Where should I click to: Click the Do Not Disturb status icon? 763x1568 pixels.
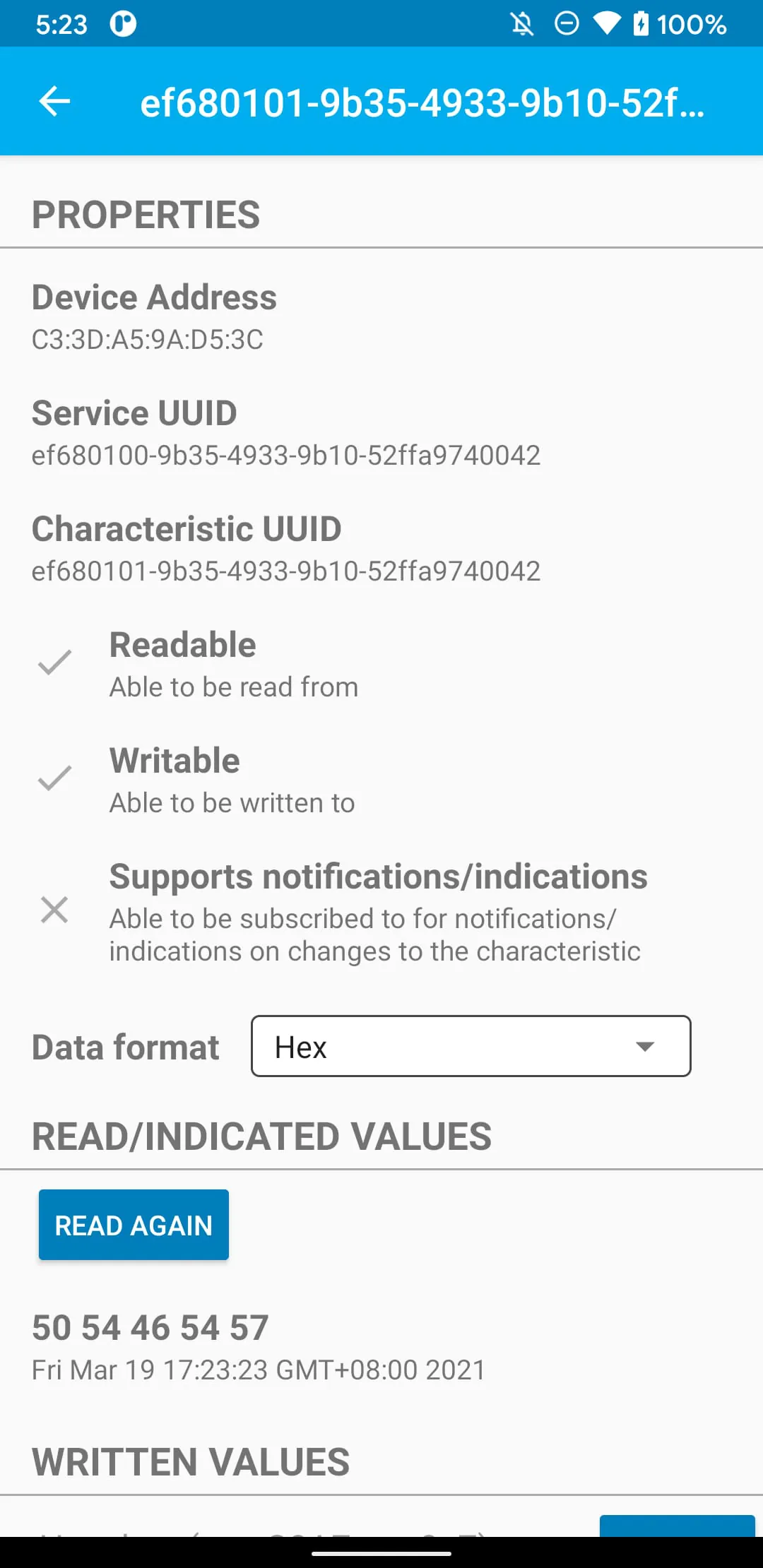click(x=566, y=23)
